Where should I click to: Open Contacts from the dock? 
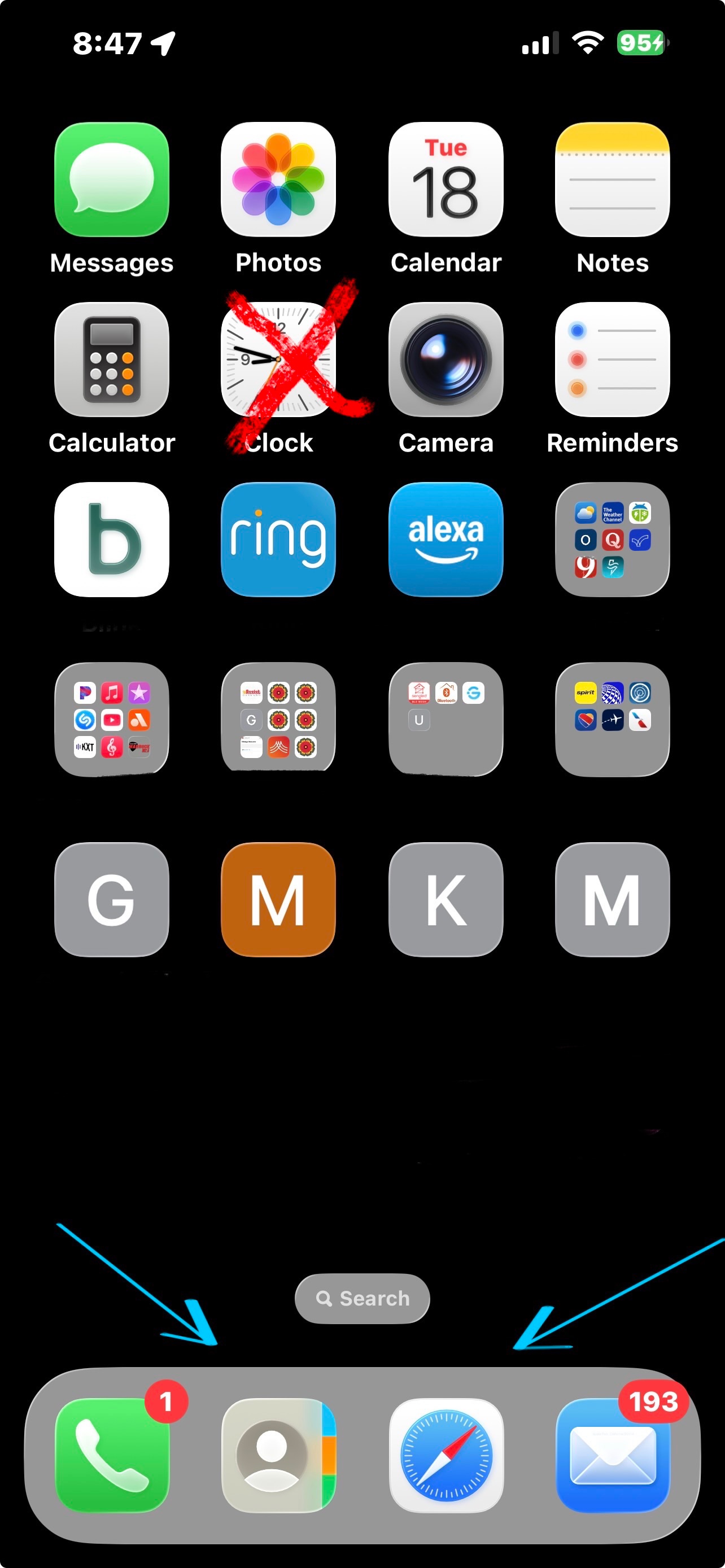(x=278, y=1455)
